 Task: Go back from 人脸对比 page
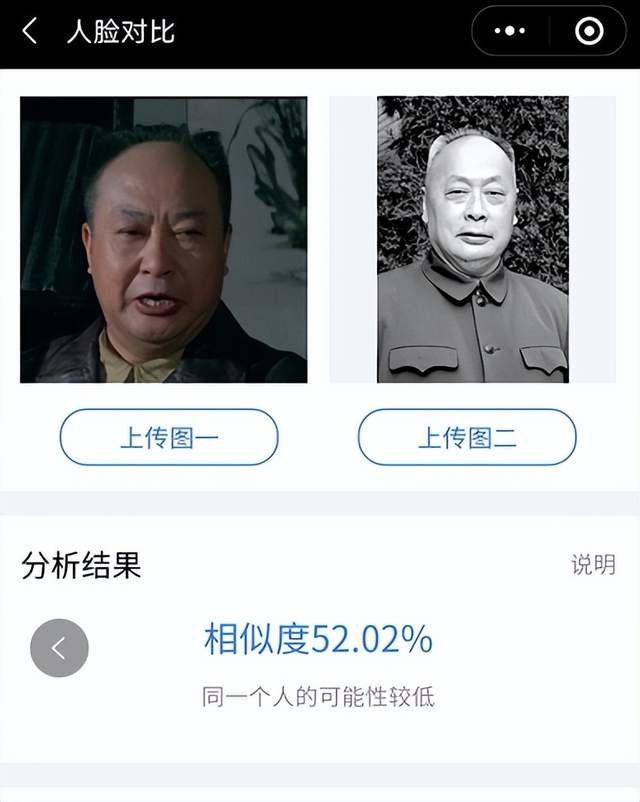(30, 32)
